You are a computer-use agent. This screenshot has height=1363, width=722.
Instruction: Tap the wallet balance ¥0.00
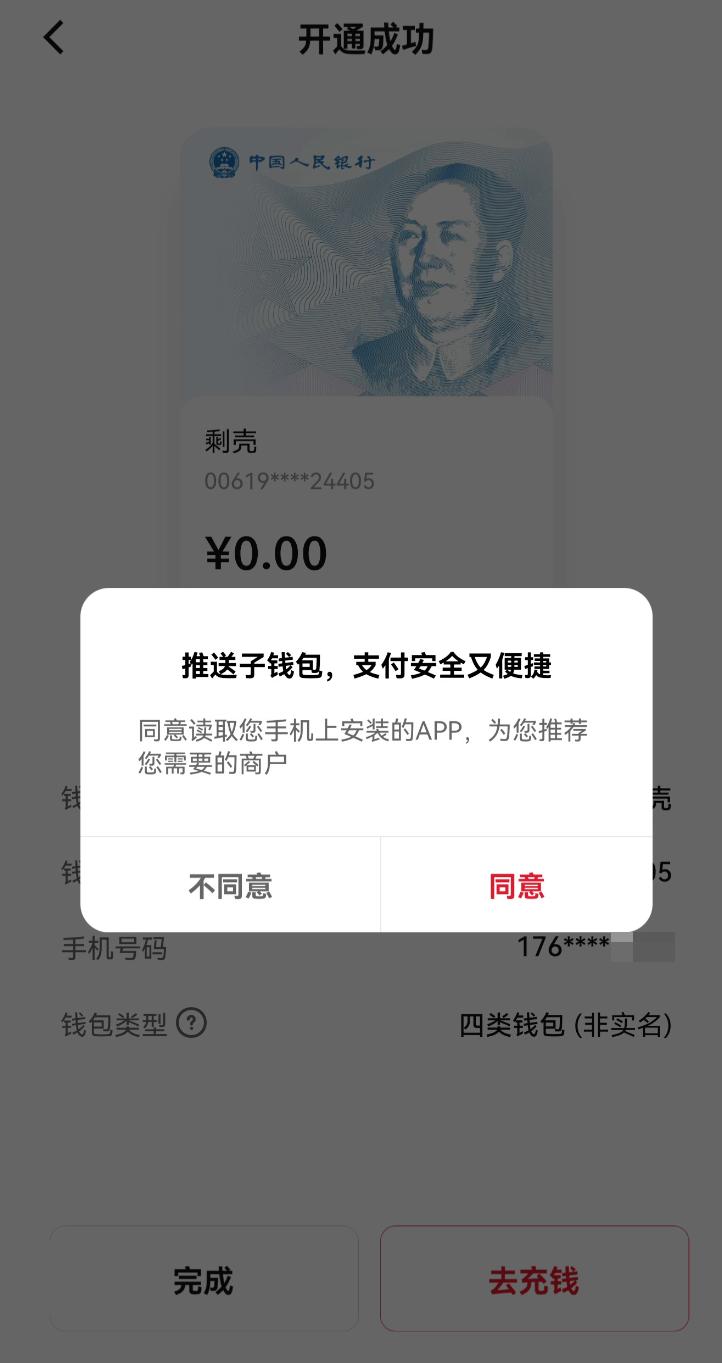pyautogui.click(x=265, y=552)
